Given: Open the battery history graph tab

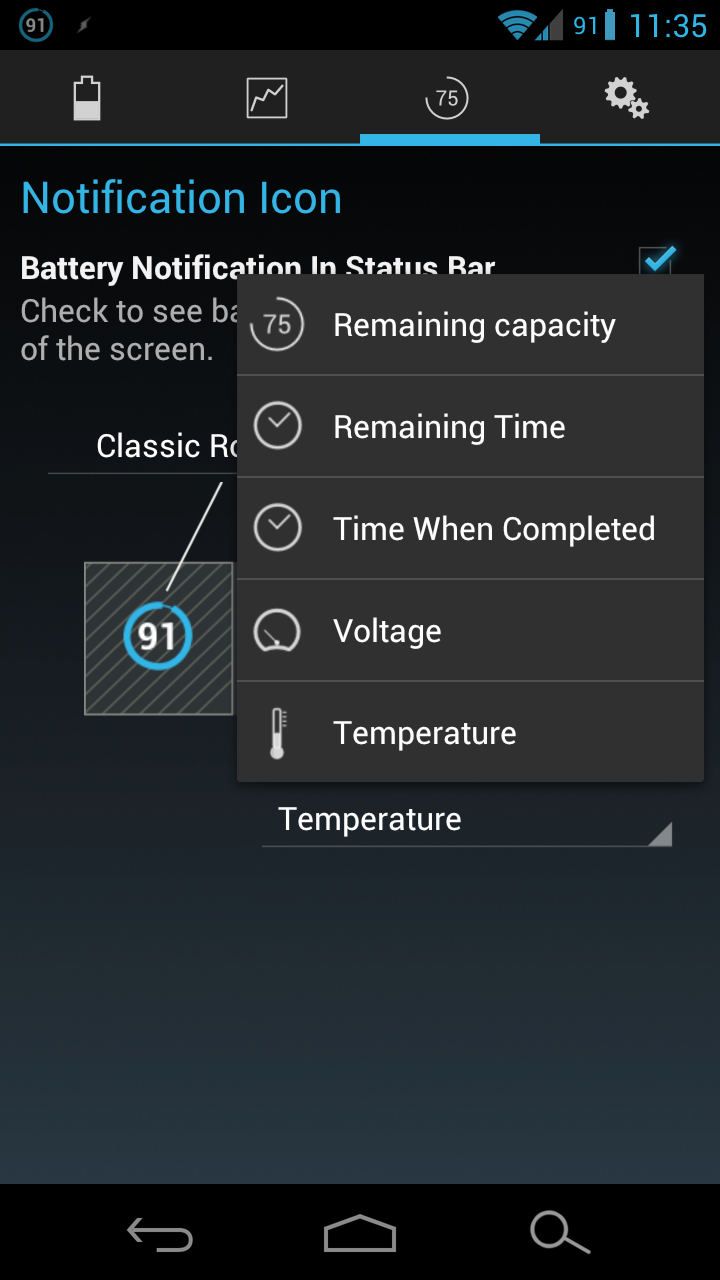Looking at the screenshot, I should click(266, 97).
